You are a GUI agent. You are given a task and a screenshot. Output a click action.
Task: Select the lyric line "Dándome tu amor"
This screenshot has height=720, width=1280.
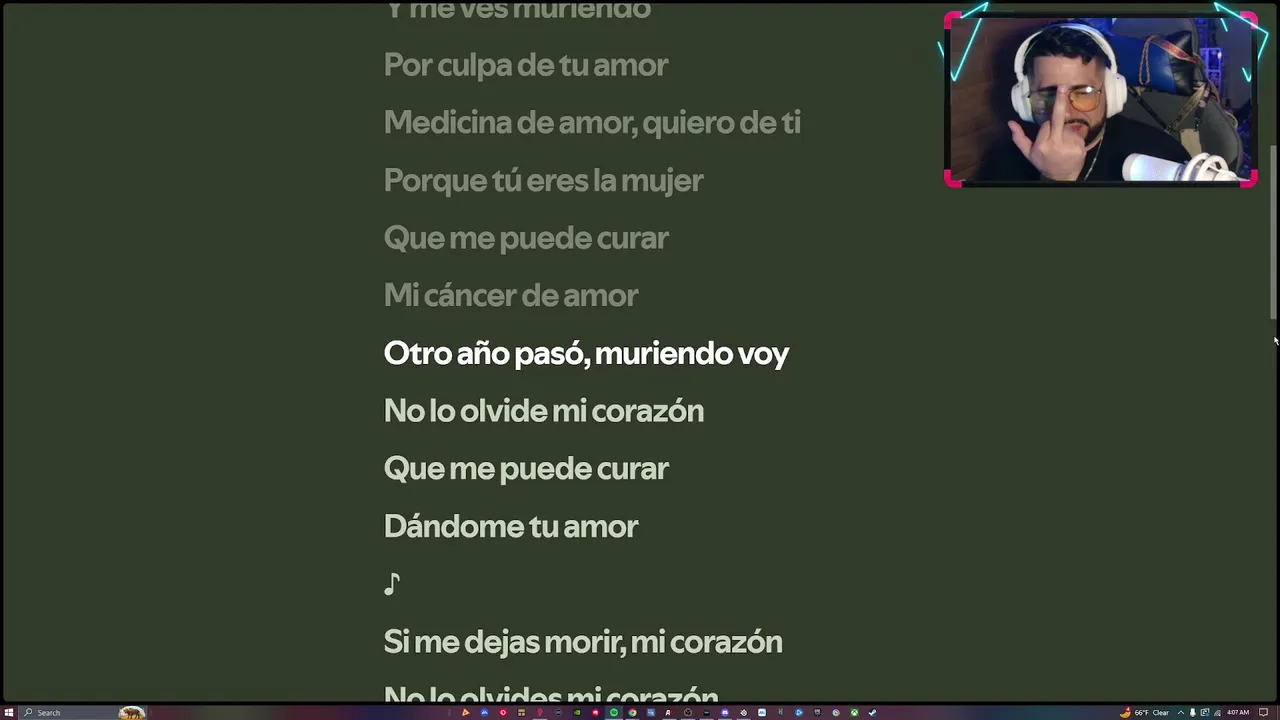pyautogui.click(x=510, y=526)
